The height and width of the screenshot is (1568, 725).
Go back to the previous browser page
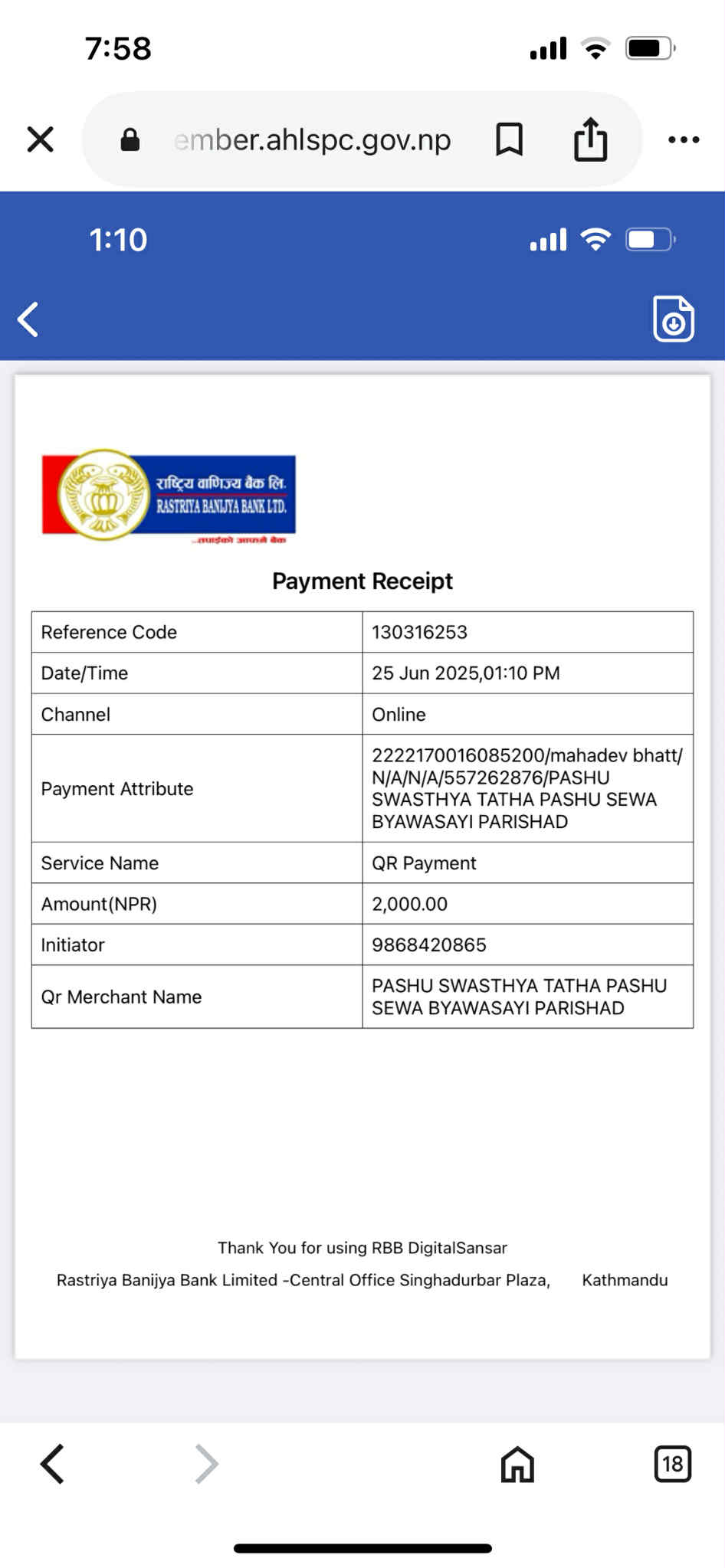click(x=52, y=1465)
